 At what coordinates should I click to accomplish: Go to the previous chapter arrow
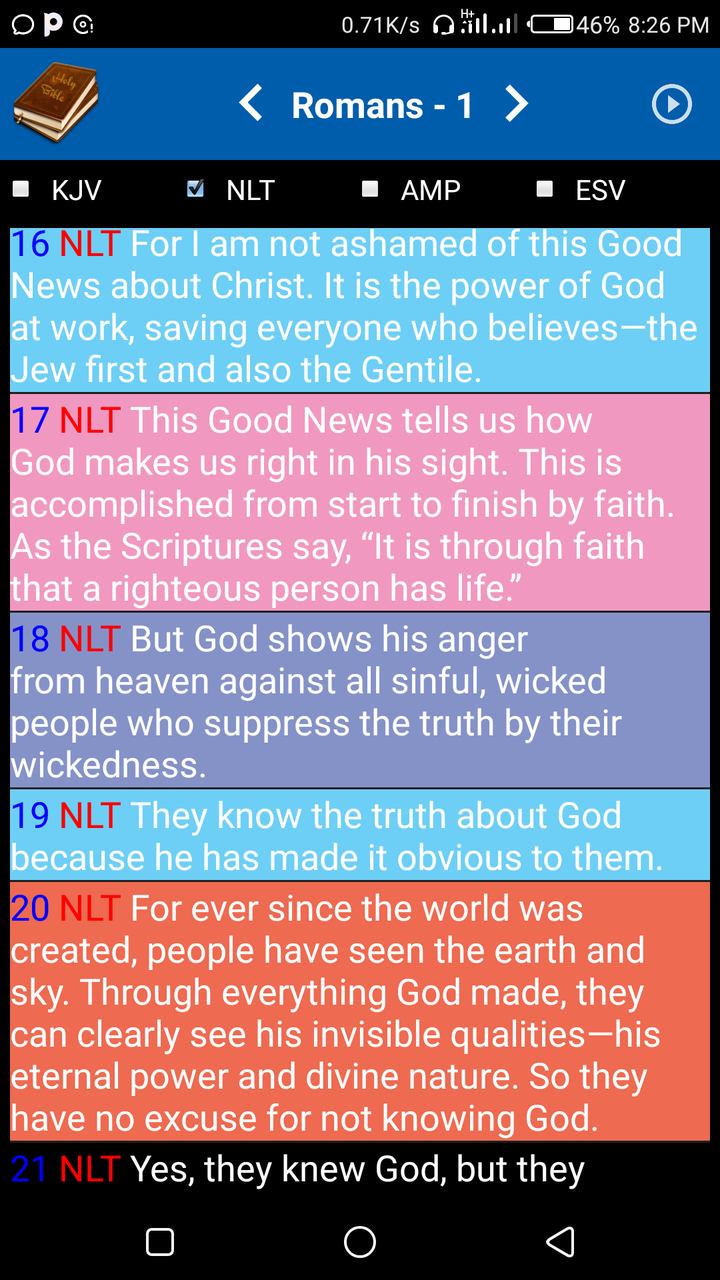pos(251,104)
